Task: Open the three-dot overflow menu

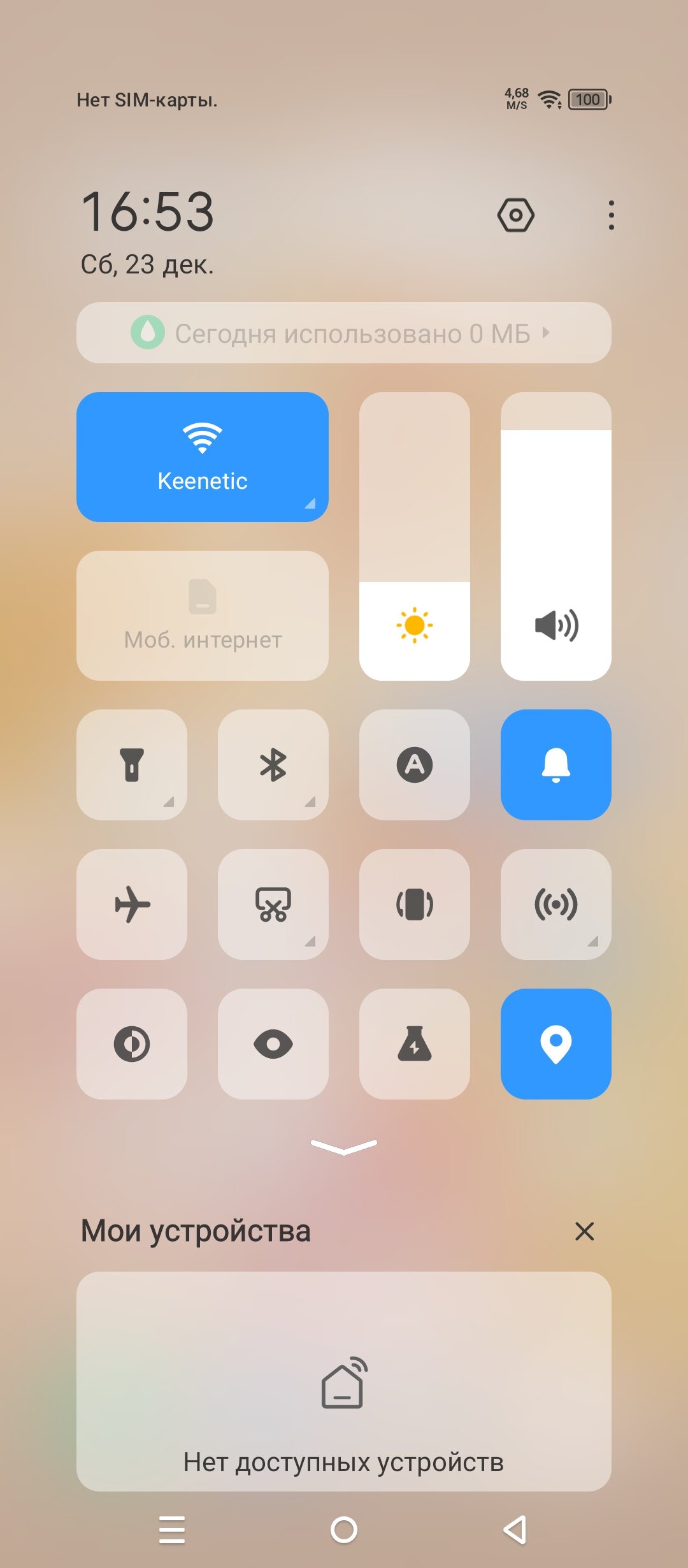Action: pyautogui.click(x=611, y=215)
